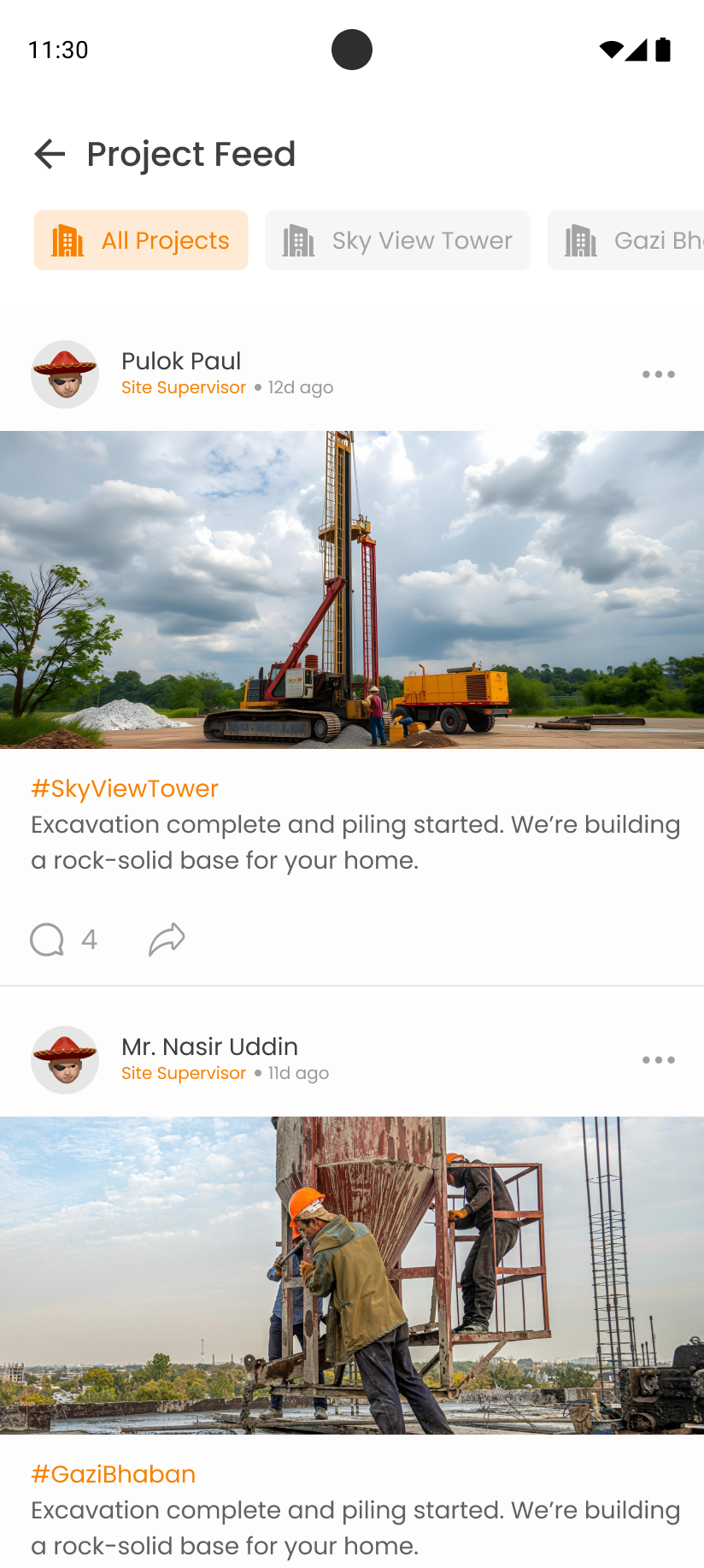Screen dimensions: 704x1568
Task: View Mr. Nasir Uddin's construction workers photo
Action: pos(352,1274)
